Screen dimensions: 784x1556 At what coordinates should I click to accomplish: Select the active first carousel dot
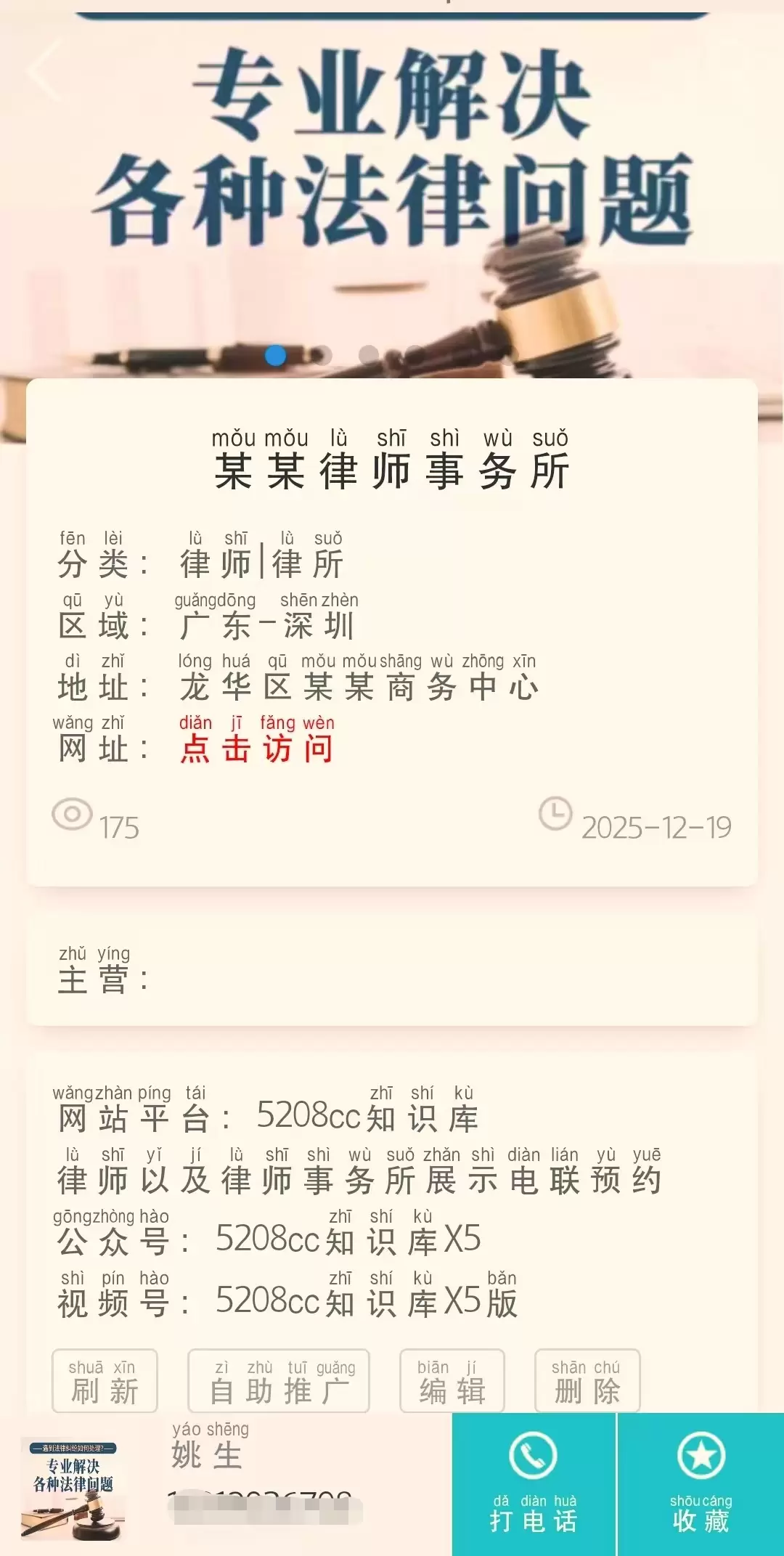[276, 354]
